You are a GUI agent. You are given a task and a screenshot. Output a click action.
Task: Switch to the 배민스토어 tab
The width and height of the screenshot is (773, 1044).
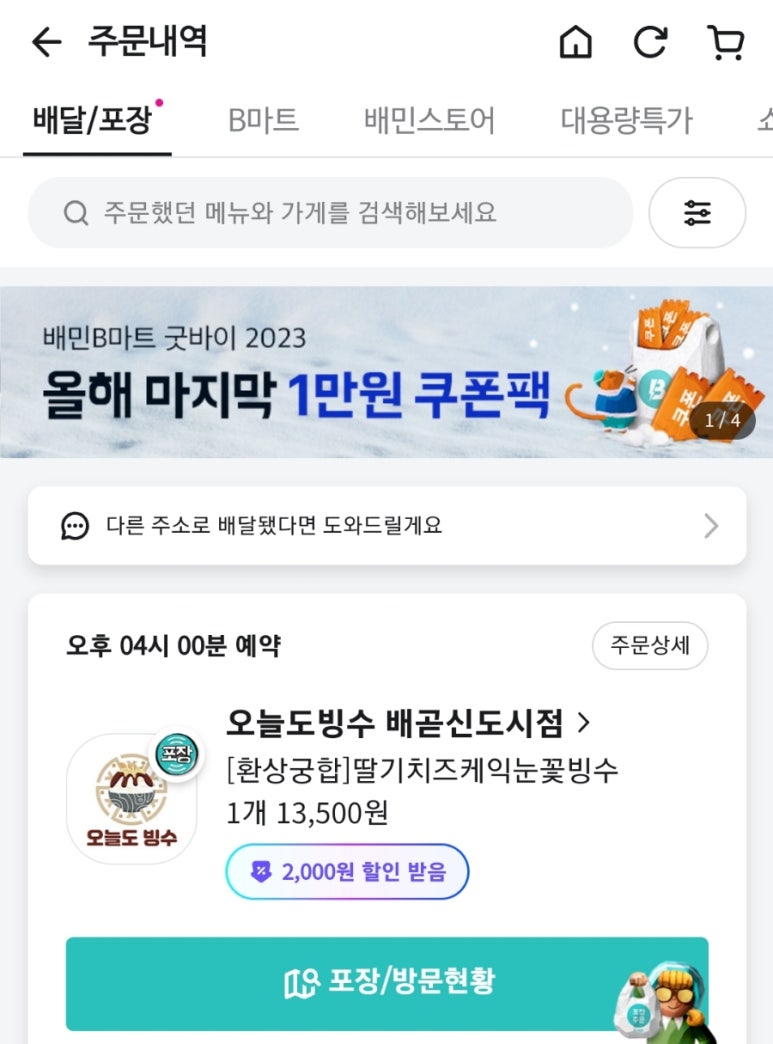pyautogui.click(x=429, y=121)
